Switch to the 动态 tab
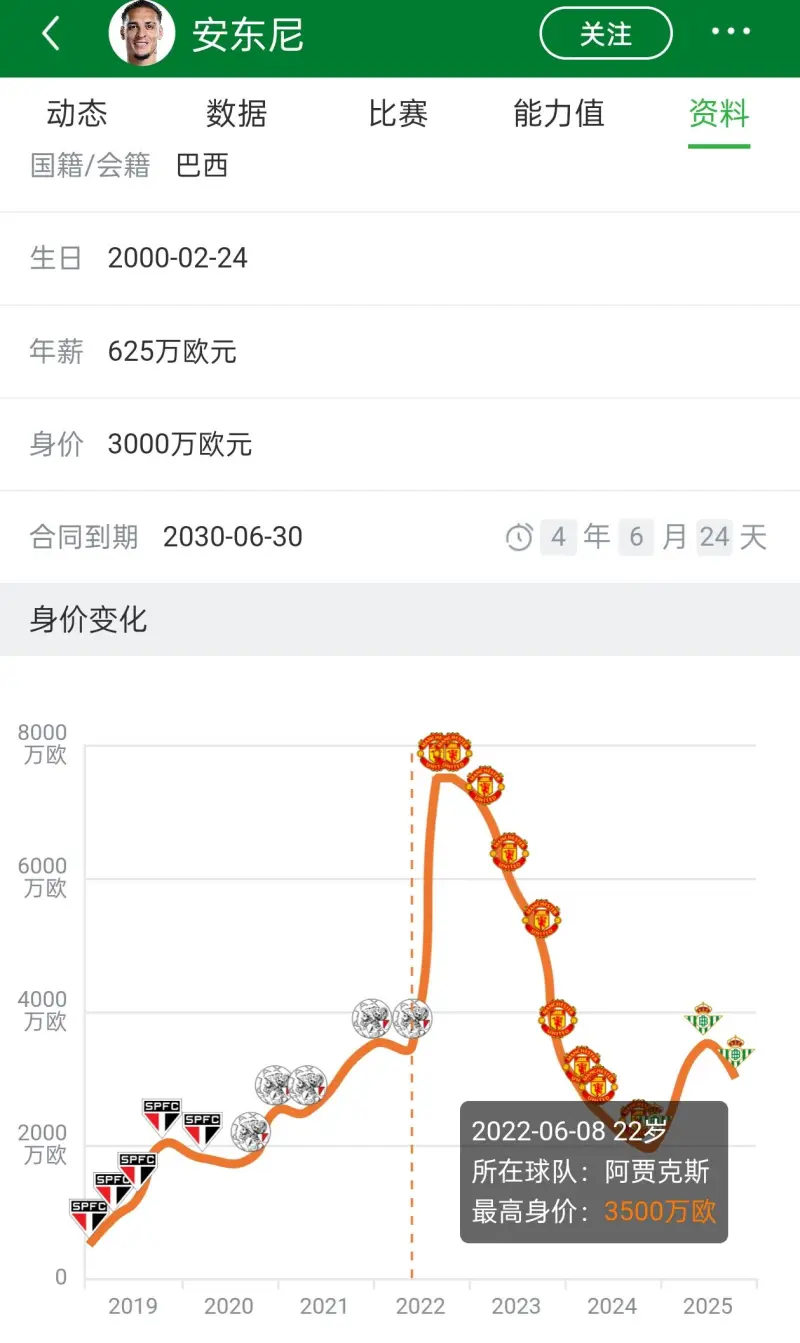 click(x=76, y=114)
